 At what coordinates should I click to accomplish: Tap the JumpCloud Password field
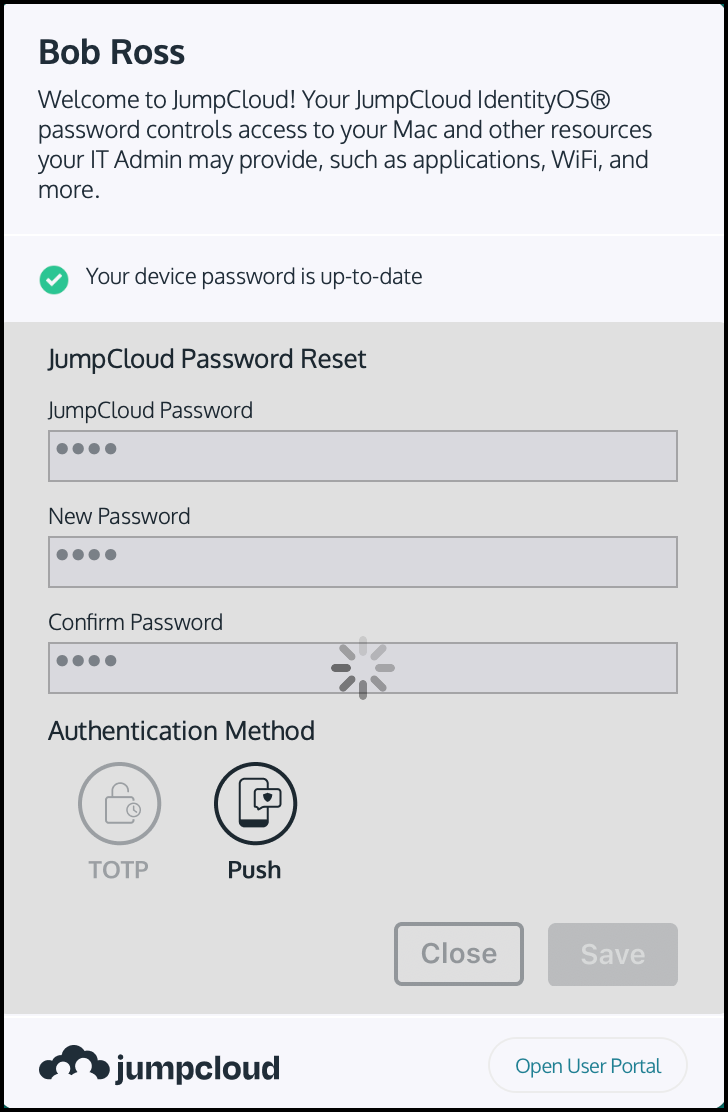pyautogui.click(x=362, y=456)
